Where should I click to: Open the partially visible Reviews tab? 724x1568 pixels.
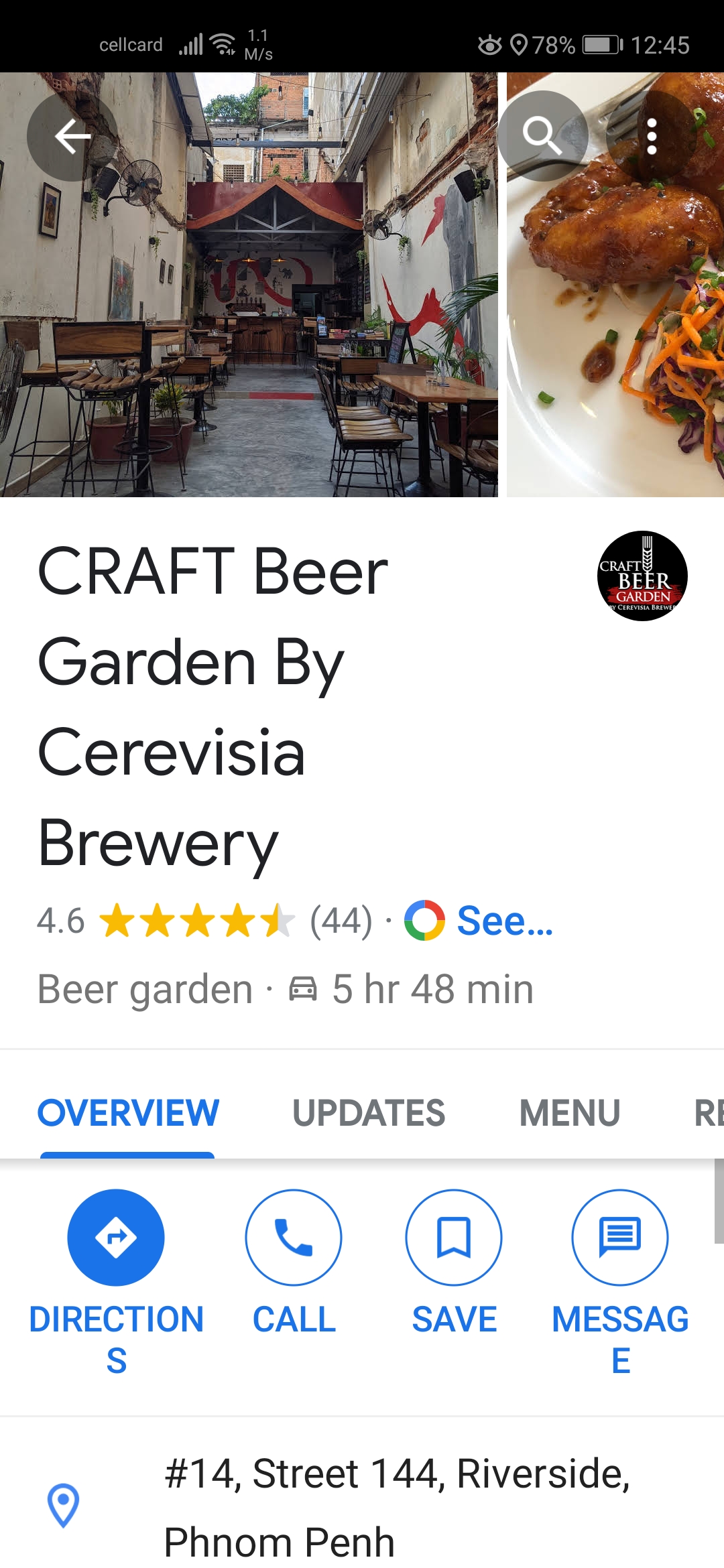coord(708,1113)
